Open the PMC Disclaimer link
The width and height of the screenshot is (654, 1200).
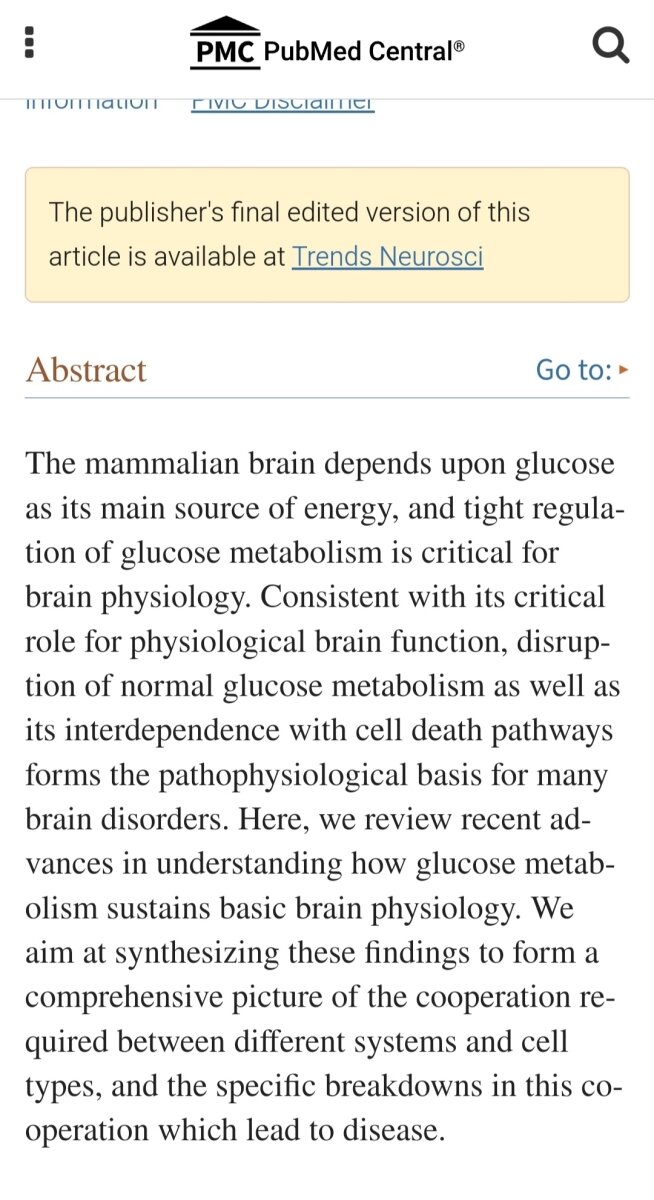[x=283, y=104]
